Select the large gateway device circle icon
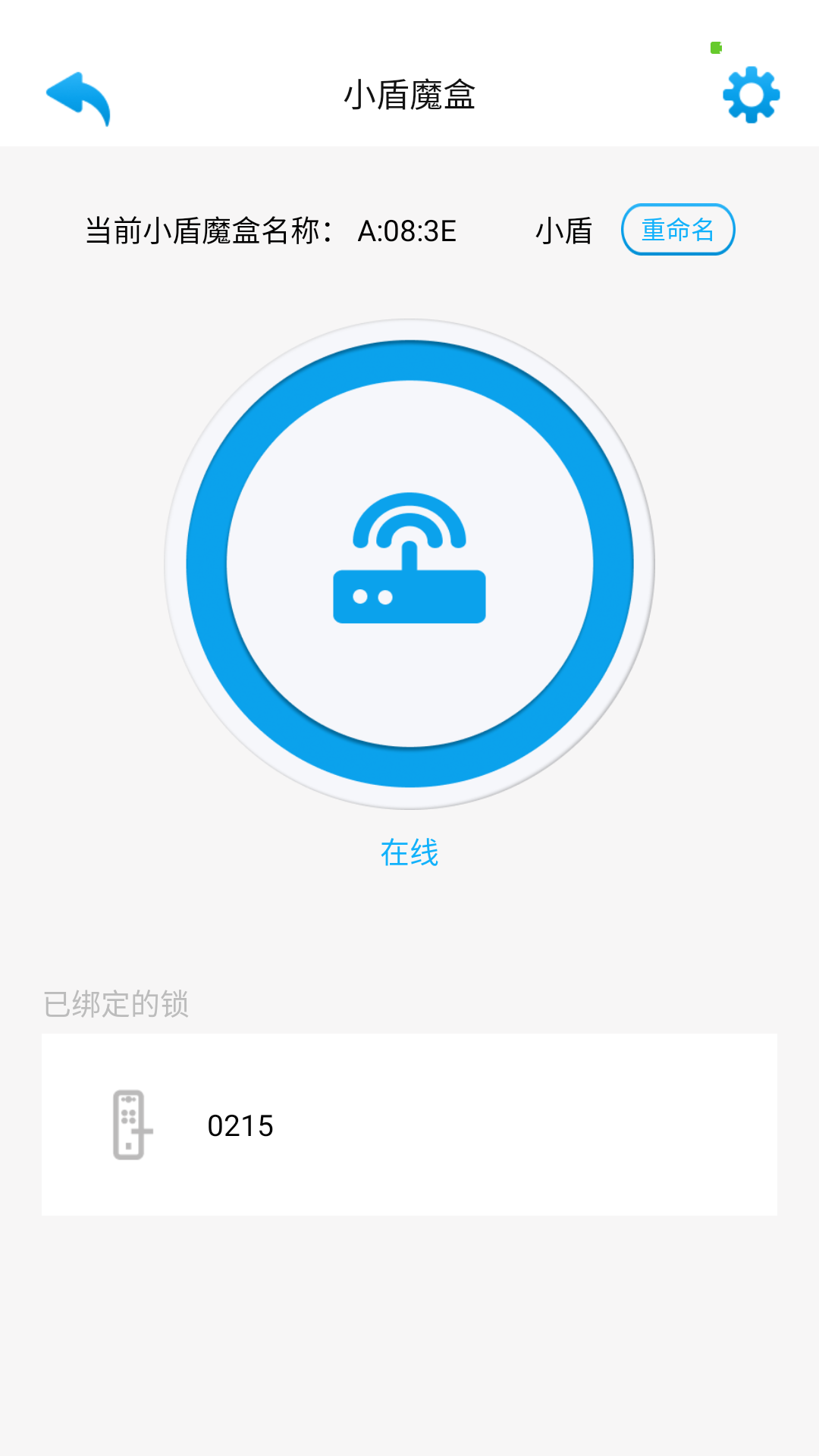819x1456 pixels. coord(409,561)
